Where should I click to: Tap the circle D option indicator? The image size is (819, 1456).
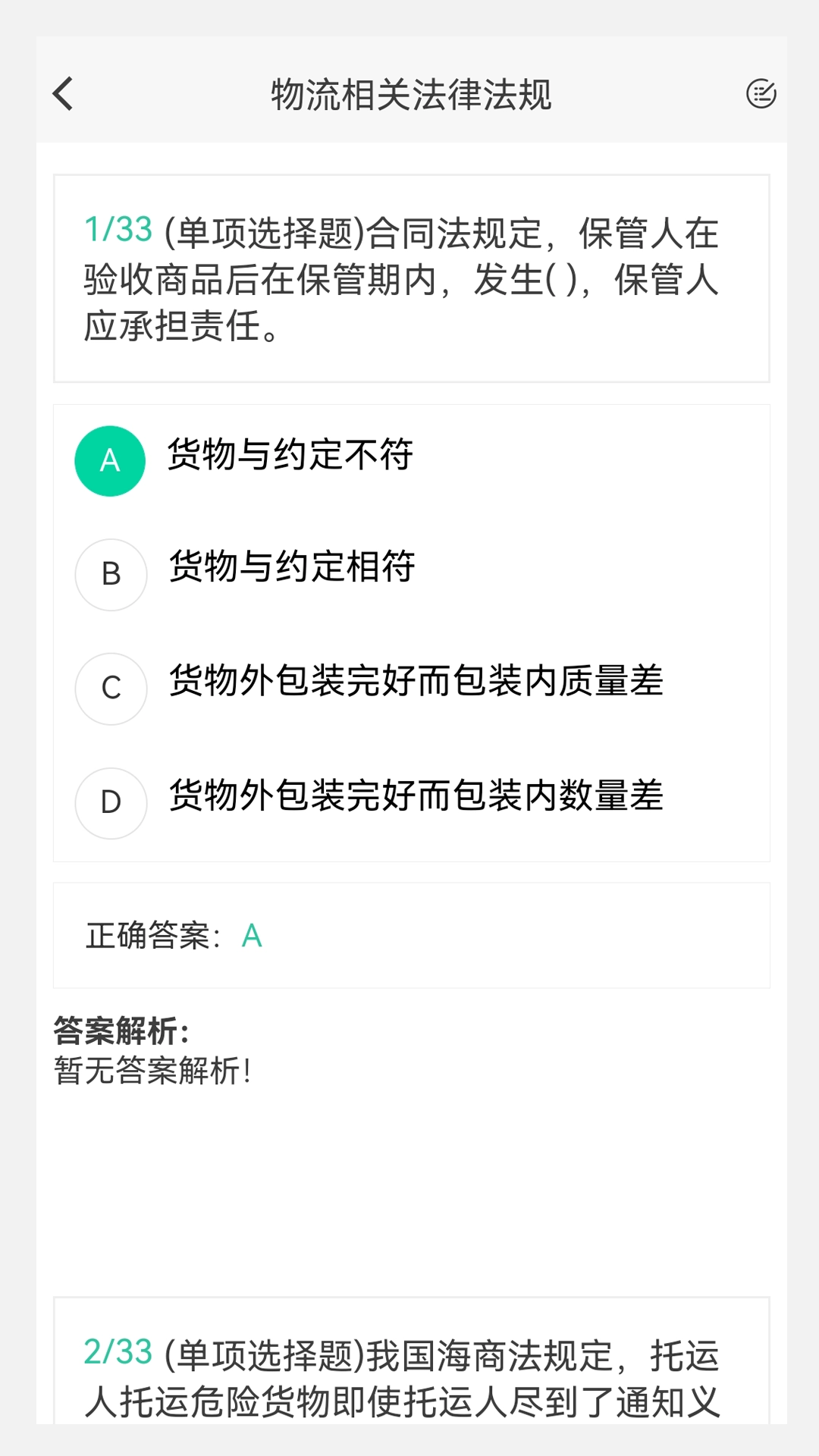110,803
